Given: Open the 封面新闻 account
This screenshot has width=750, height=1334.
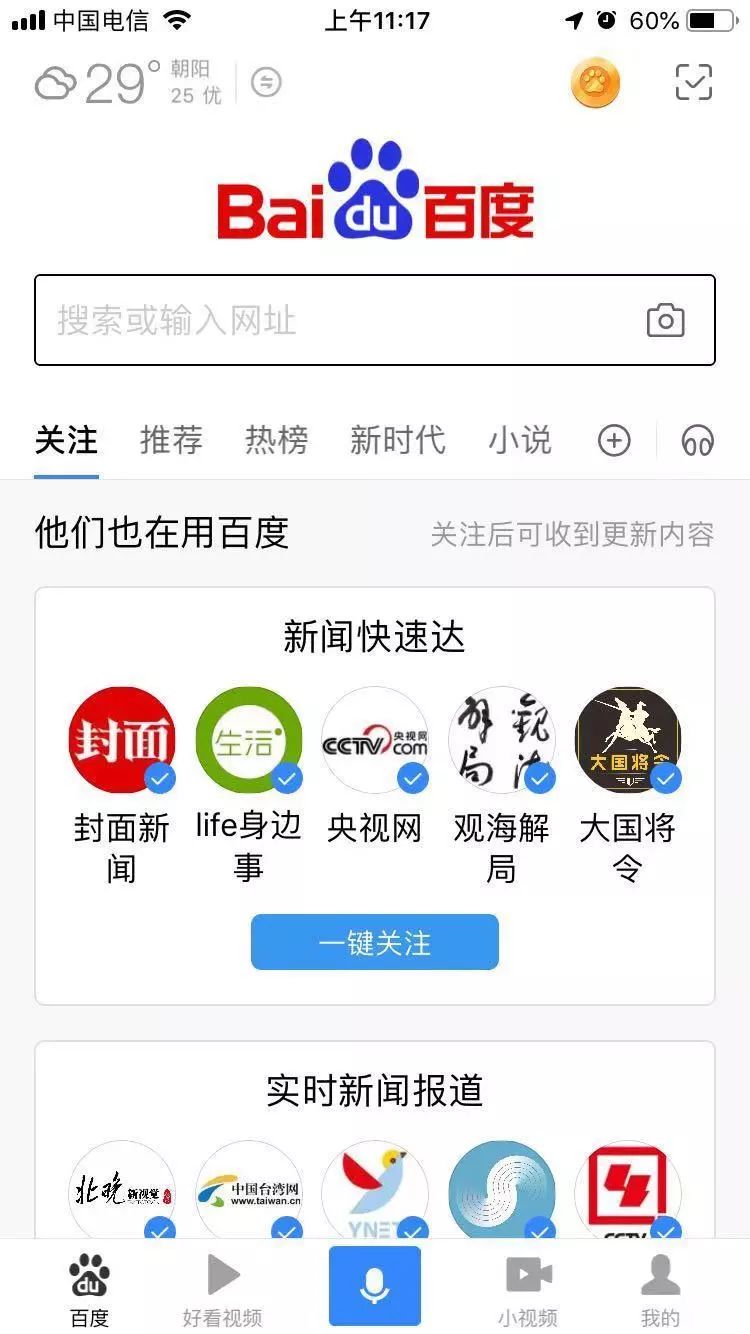Looking at the screenshot, I should [122, 740].
